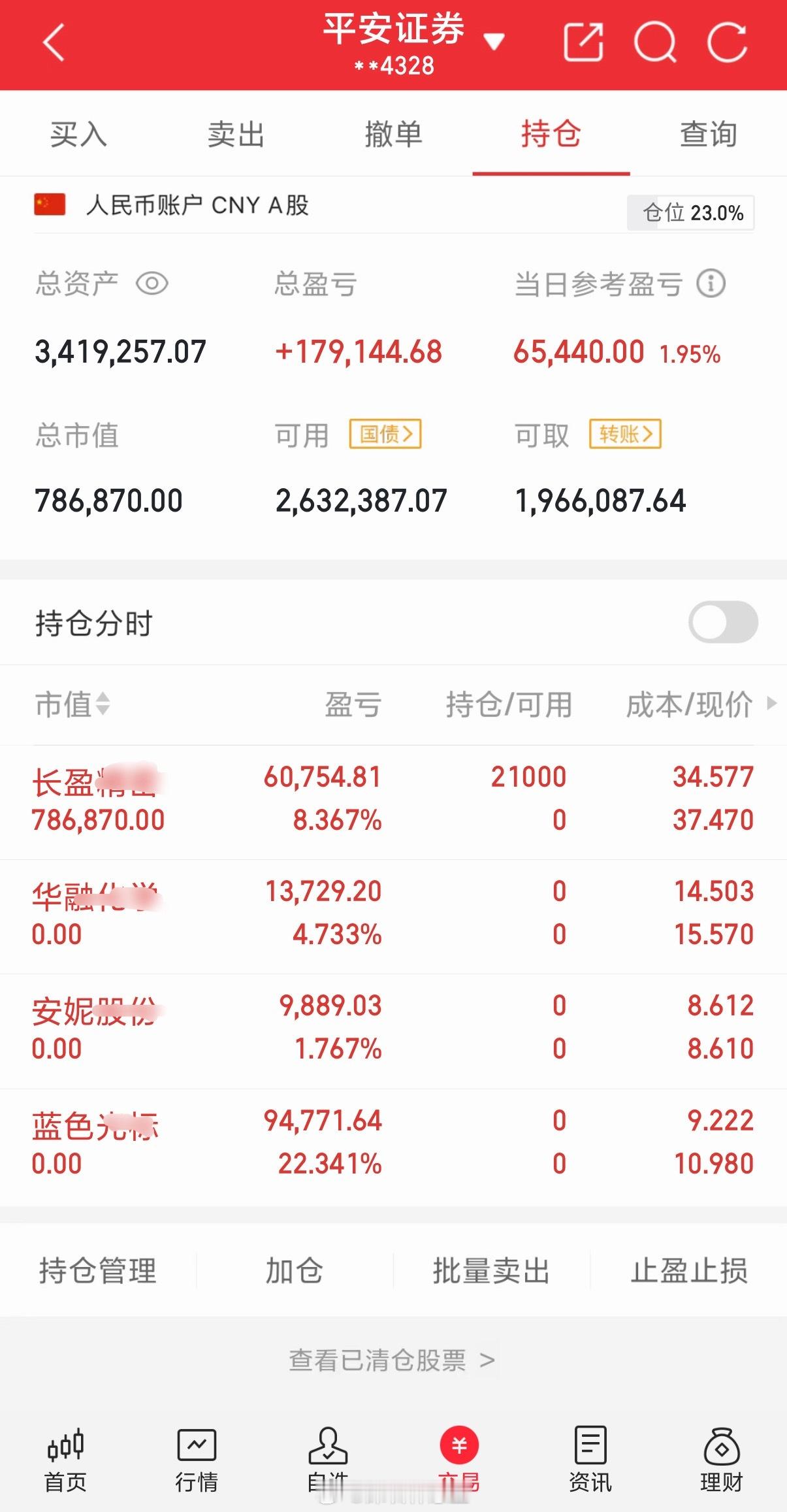Hide assets using the eye icon

tap(151, 284)
